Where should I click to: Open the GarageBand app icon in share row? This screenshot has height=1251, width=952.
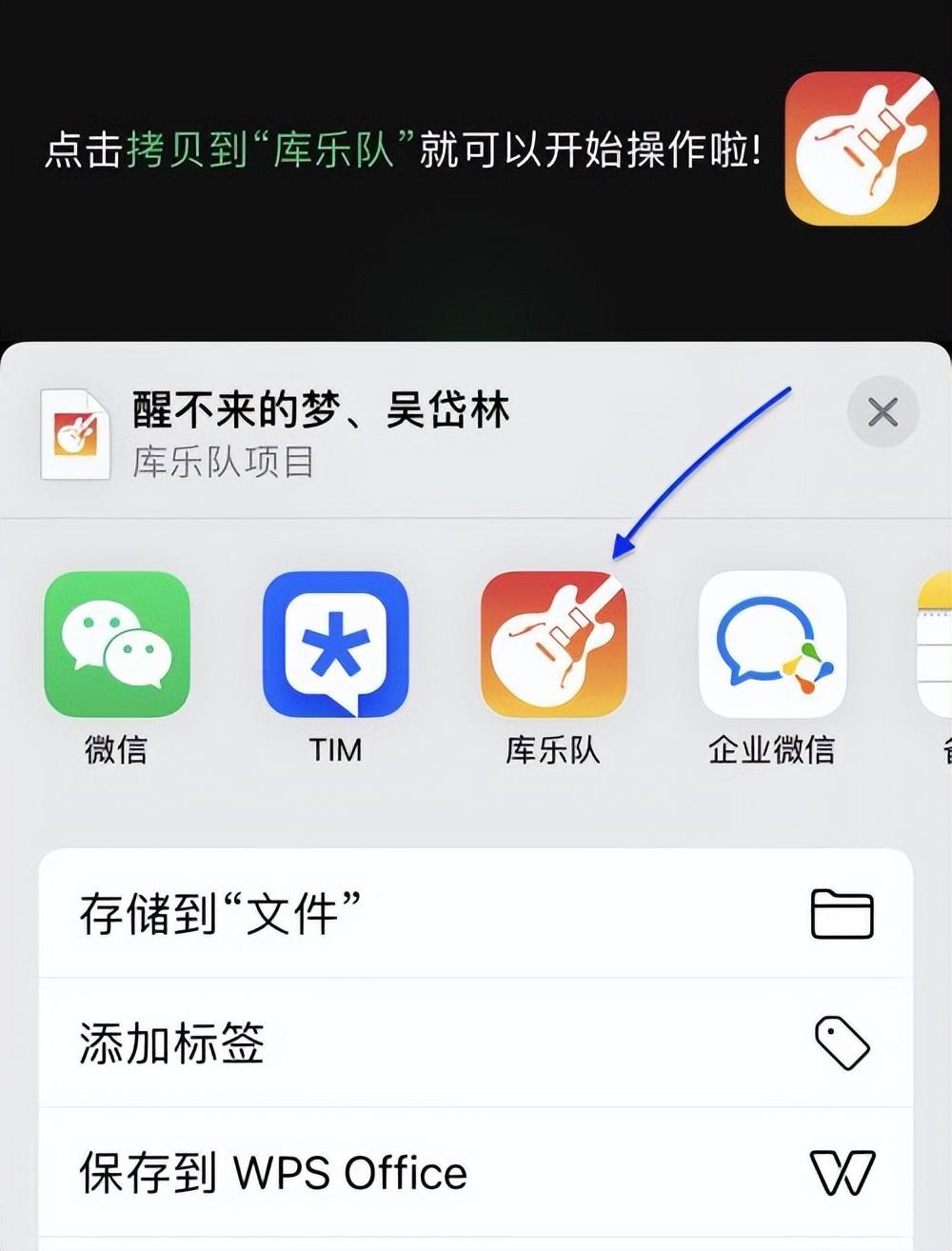coord(555,645)
